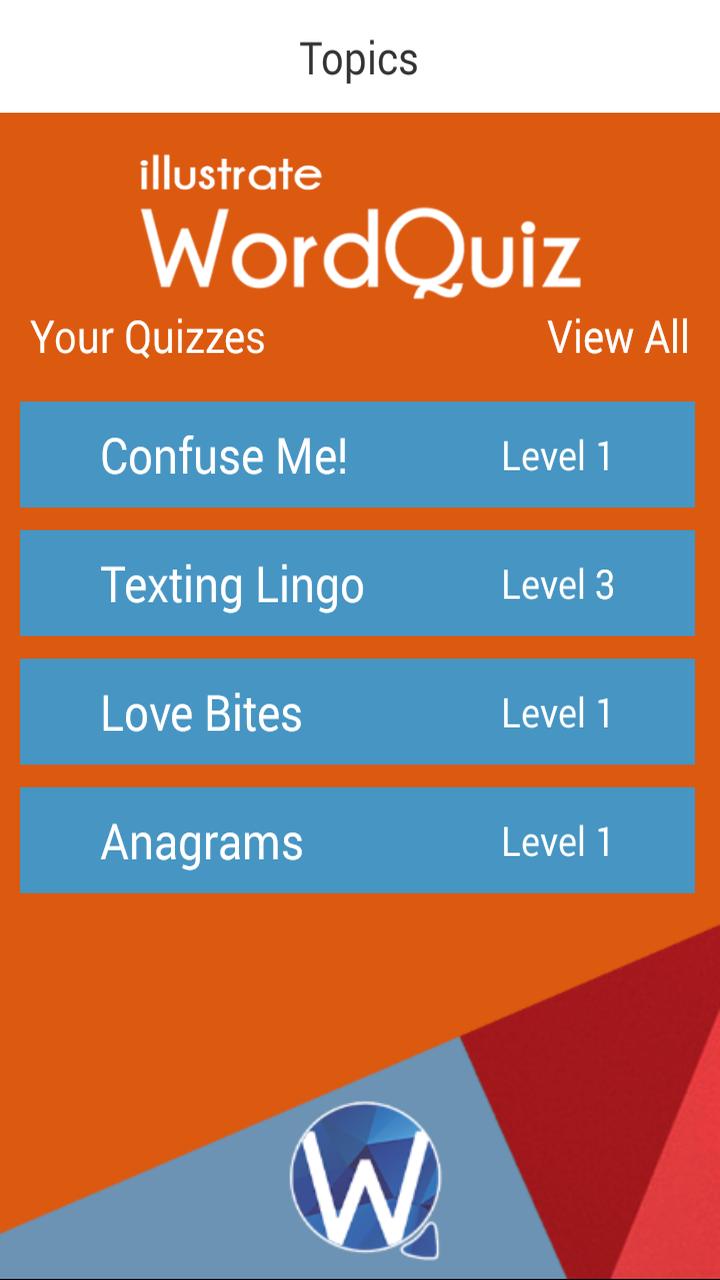The image size is (720, 1280).
Task: Click the illustrate WordQuiz header logo
Action: click(360, 220)
